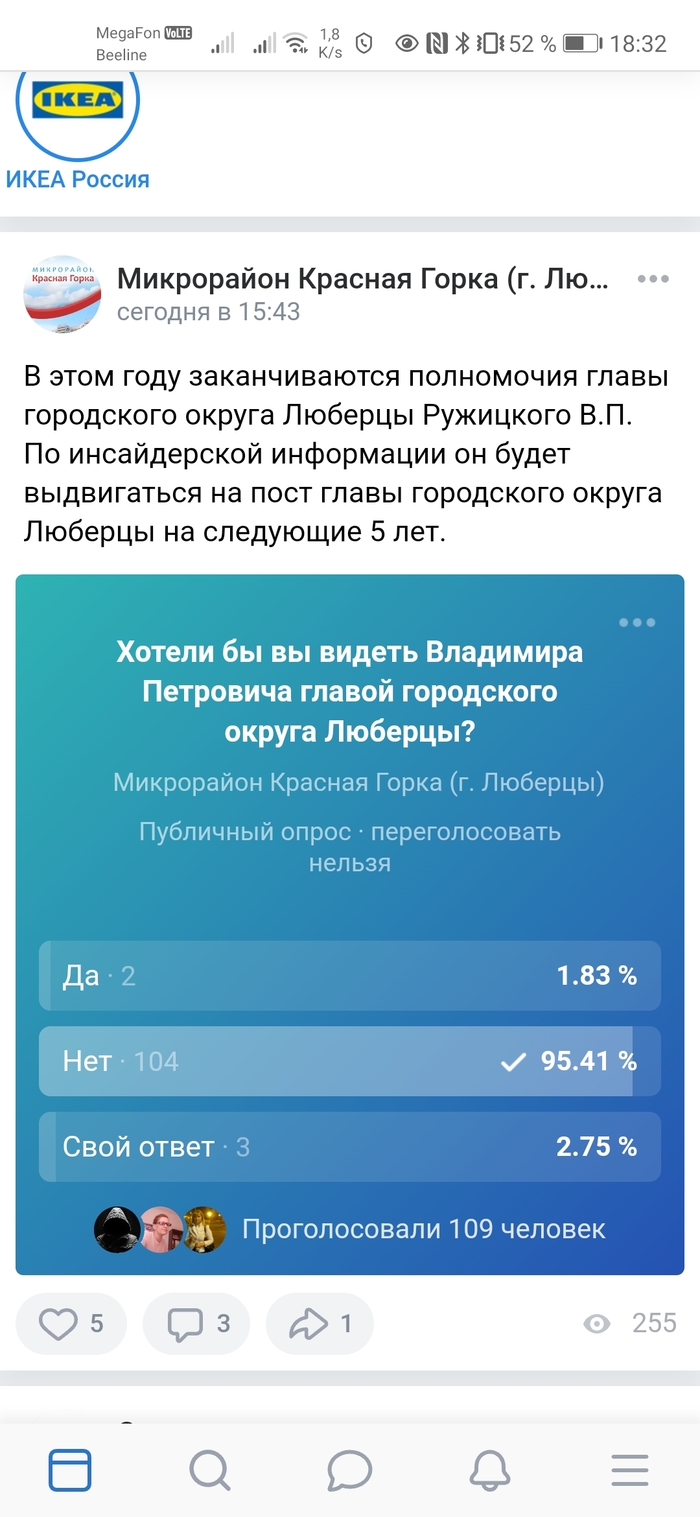Open the hamburger menu tab

630,1470
